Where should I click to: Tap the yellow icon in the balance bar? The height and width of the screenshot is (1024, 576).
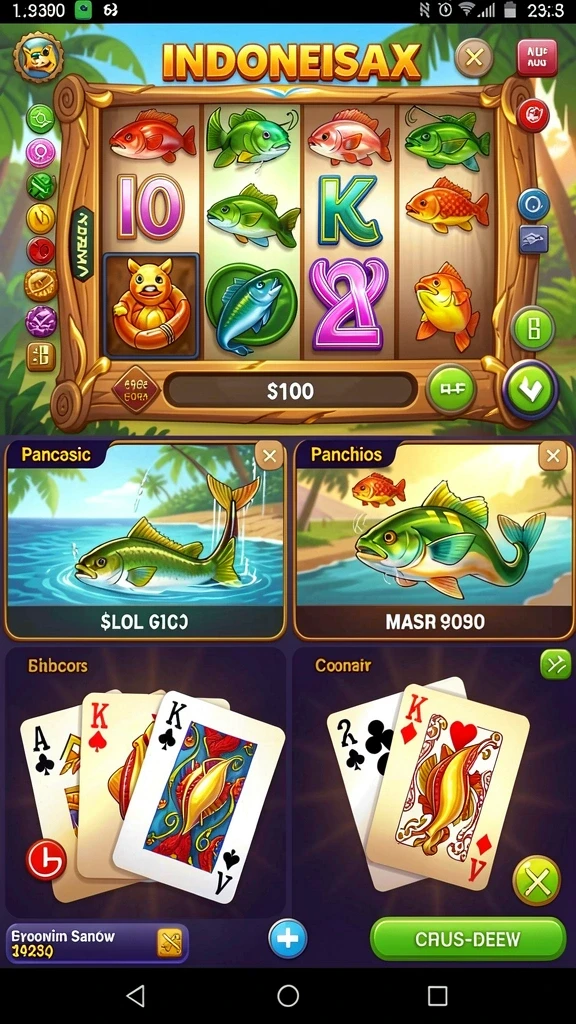point(170,943)
